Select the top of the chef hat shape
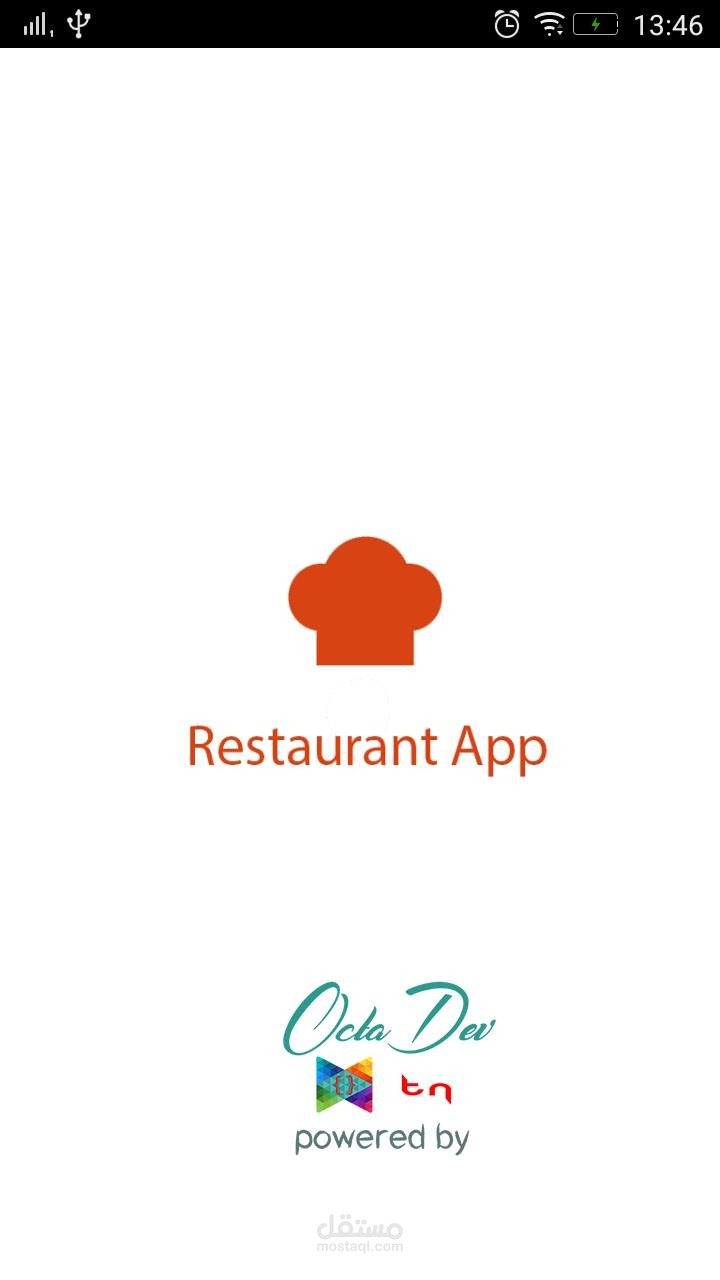Image resolution: width=720 pixels, height=1280 pixels. click(363, 555)
